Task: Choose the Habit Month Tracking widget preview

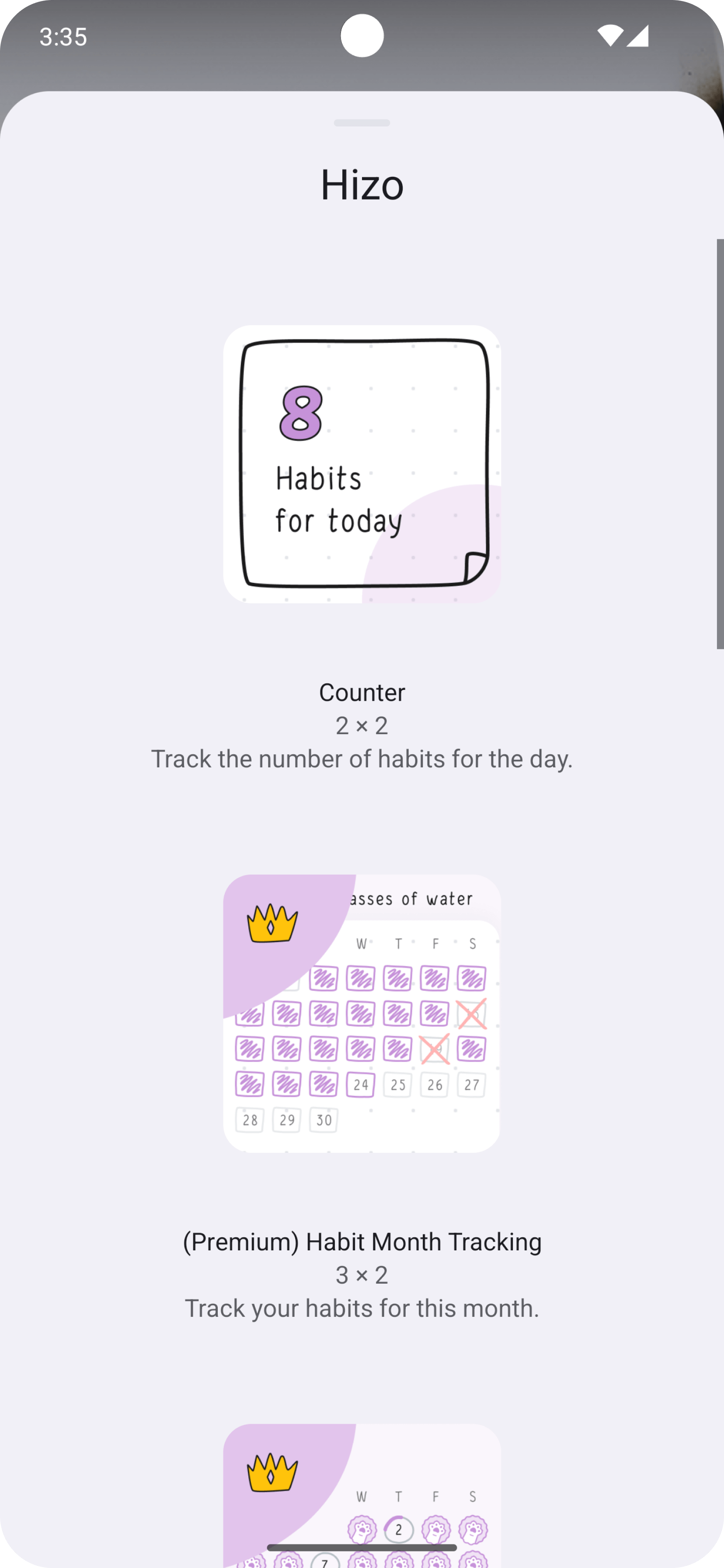Action: pyautogui.click(x=362, y=1014)
